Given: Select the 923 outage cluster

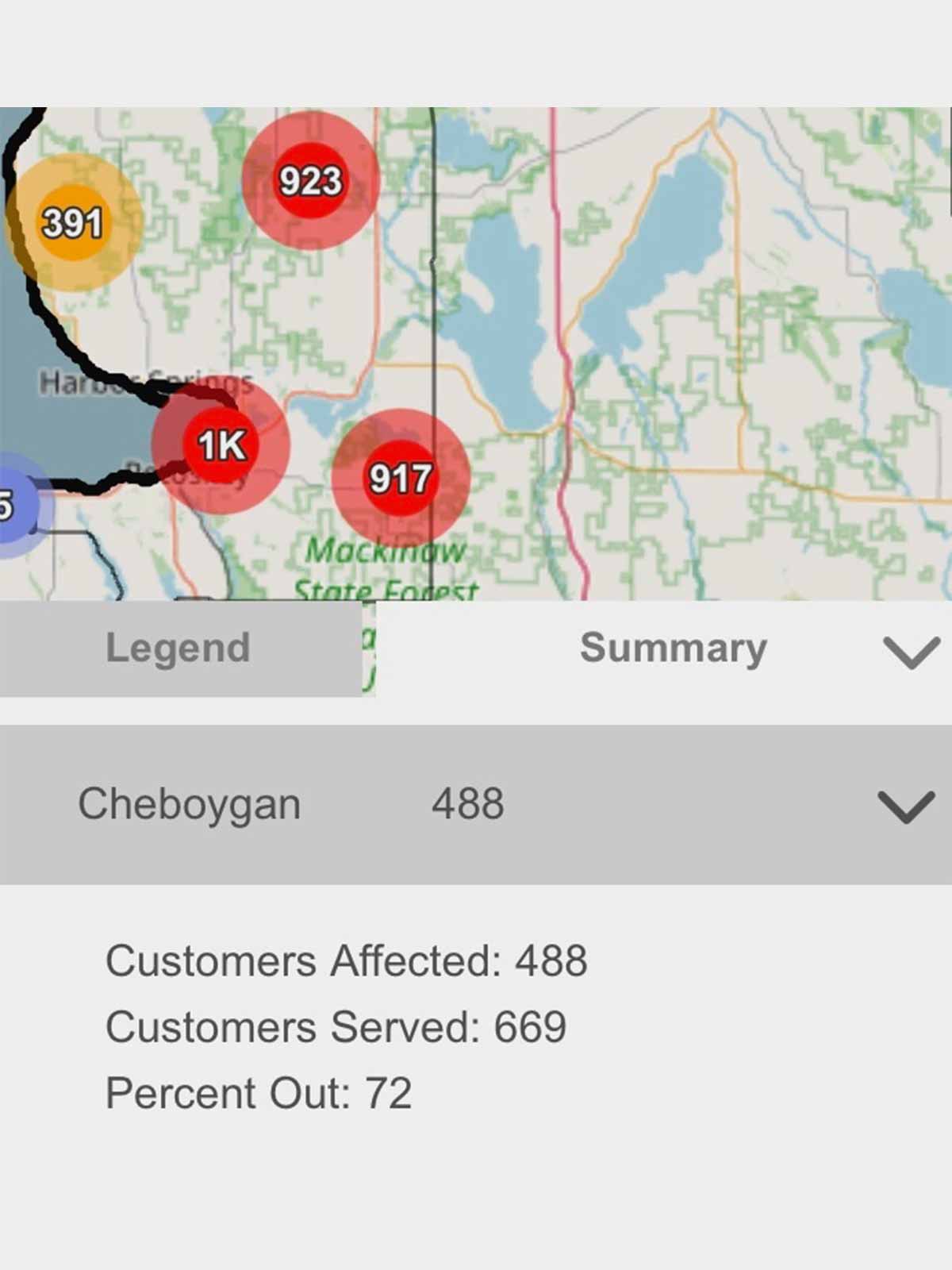Looking at the screenshot, I should coord(310,181).
